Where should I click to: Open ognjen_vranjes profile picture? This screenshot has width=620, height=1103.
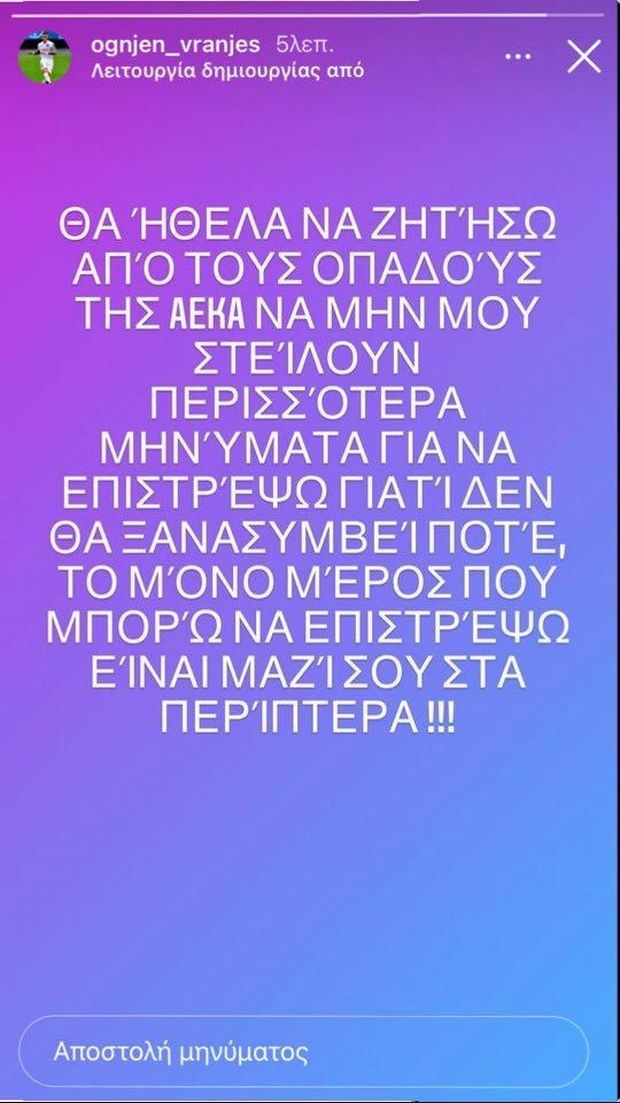44,58
